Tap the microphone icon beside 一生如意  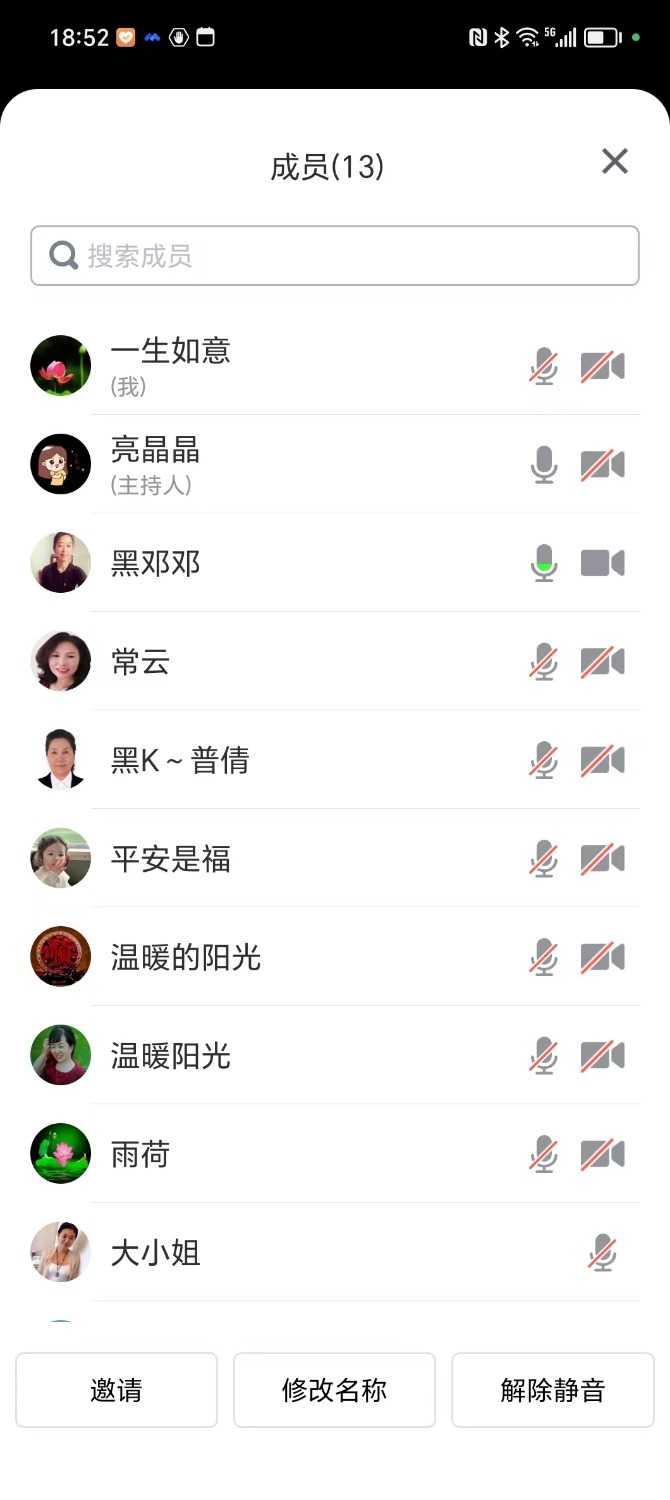pos(544,367)
